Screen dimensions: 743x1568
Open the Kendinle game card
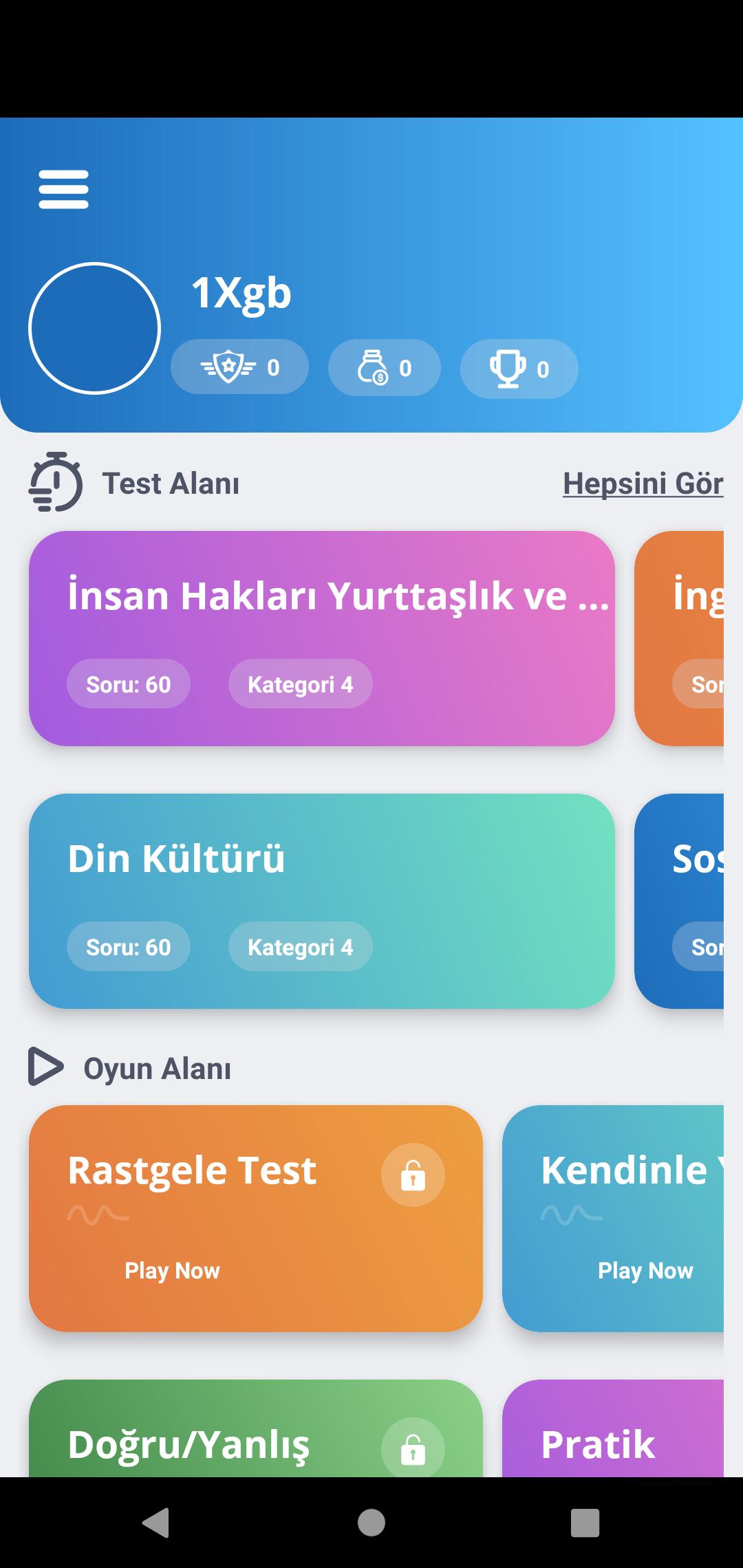click(x=614, y=1218)
